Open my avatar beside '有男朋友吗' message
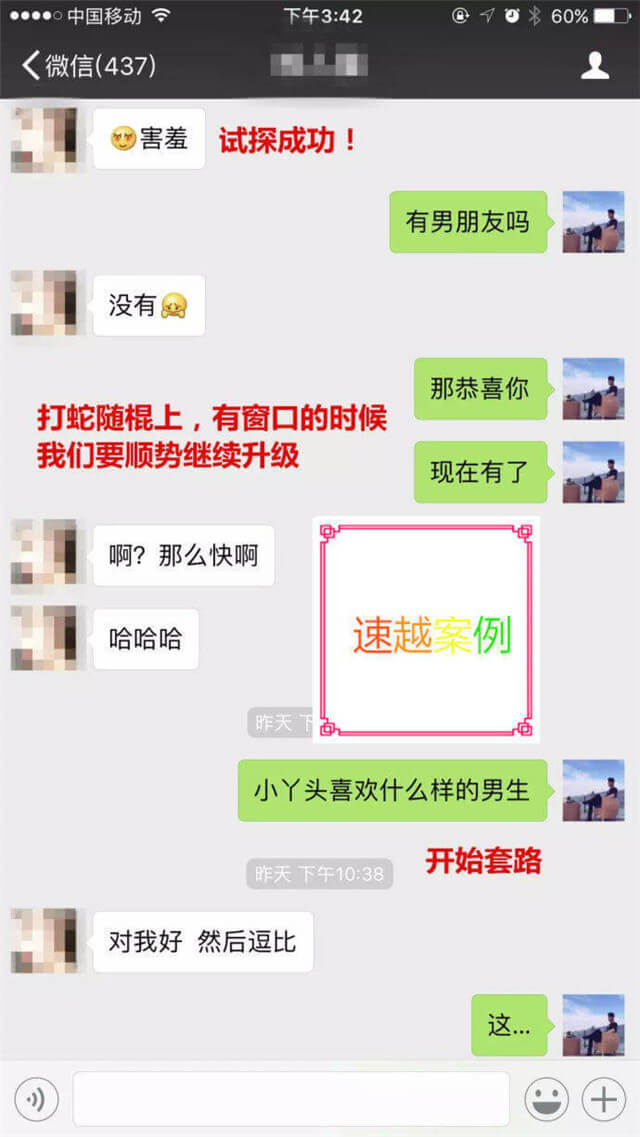The width and height of the screenshot is (640, 1137). pyautogui.click(x=593, y=221)
